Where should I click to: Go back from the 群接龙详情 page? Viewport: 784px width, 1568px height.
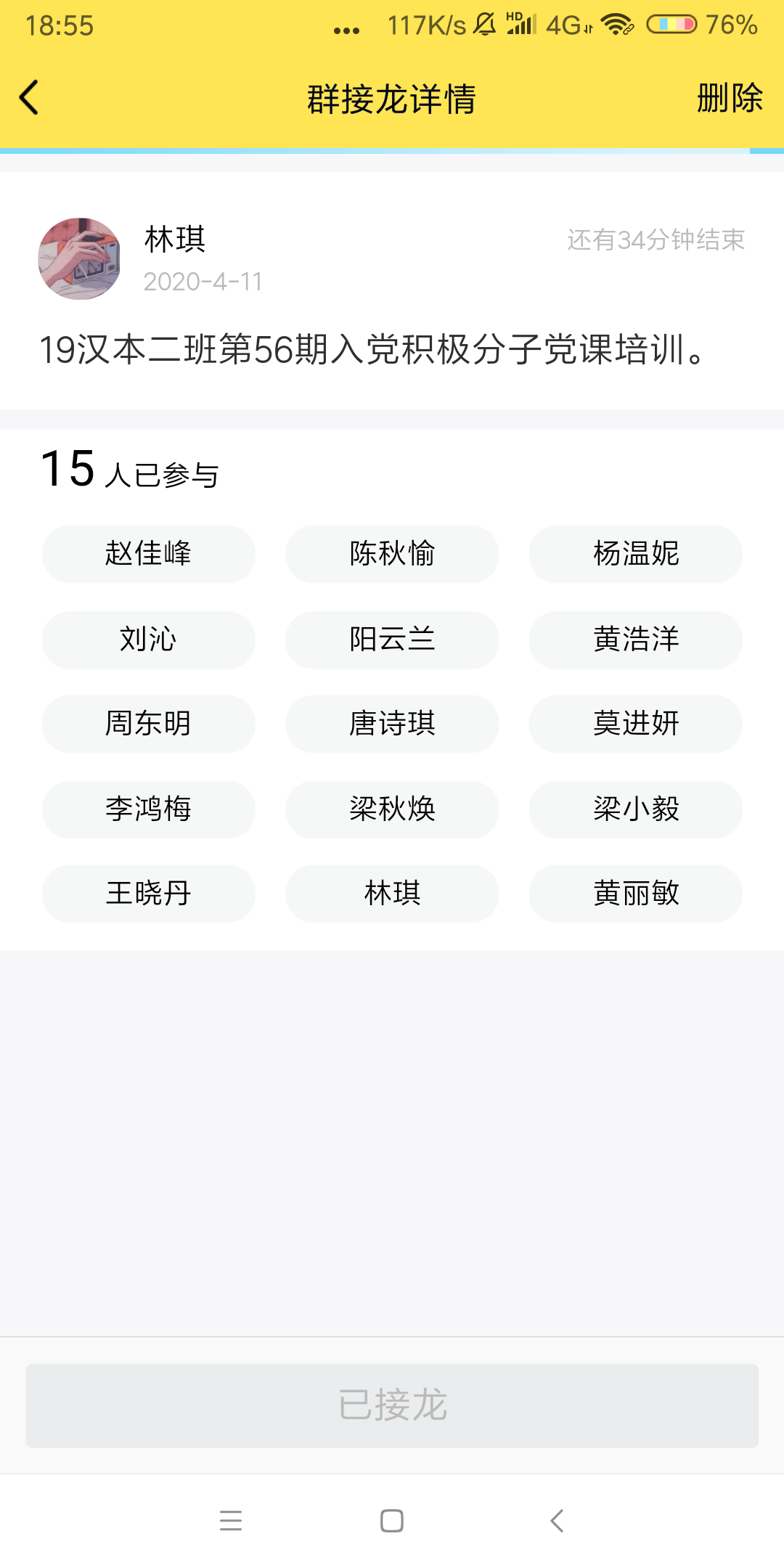coord(29,98)
